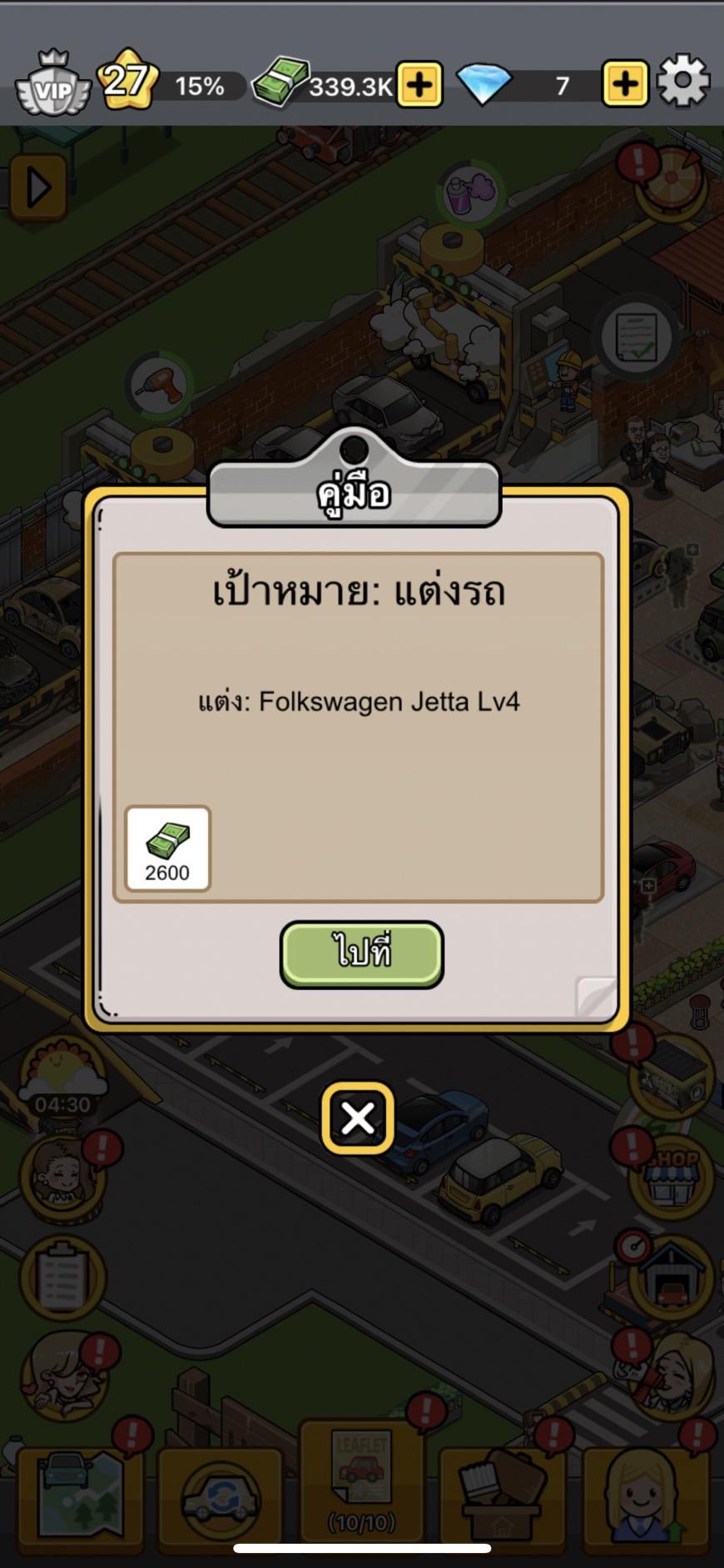Screen dimensions: 724x1568
Task: Close the คู่มือ dialog
Action: coord(358,1118)
